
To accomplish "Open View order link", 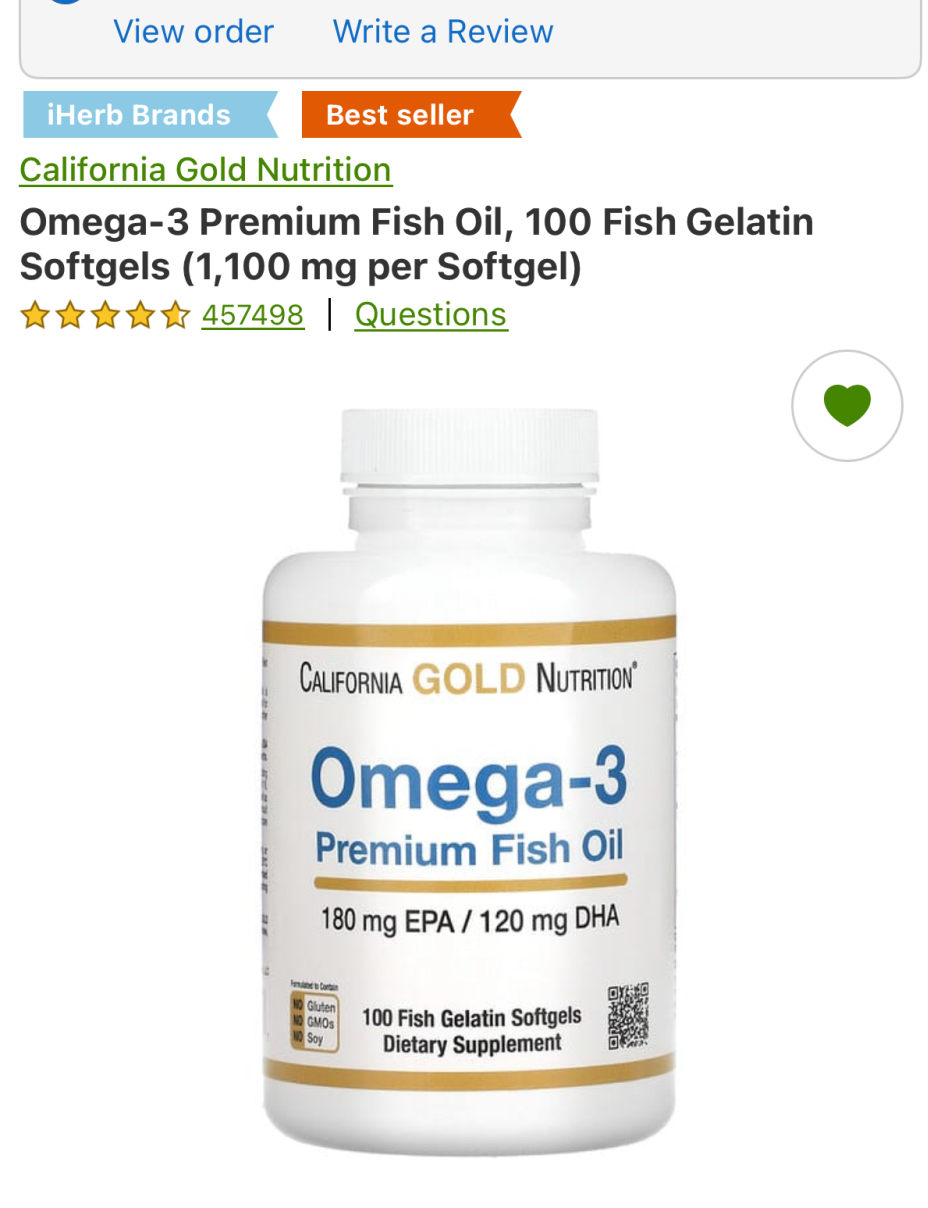I will [193, 32].
